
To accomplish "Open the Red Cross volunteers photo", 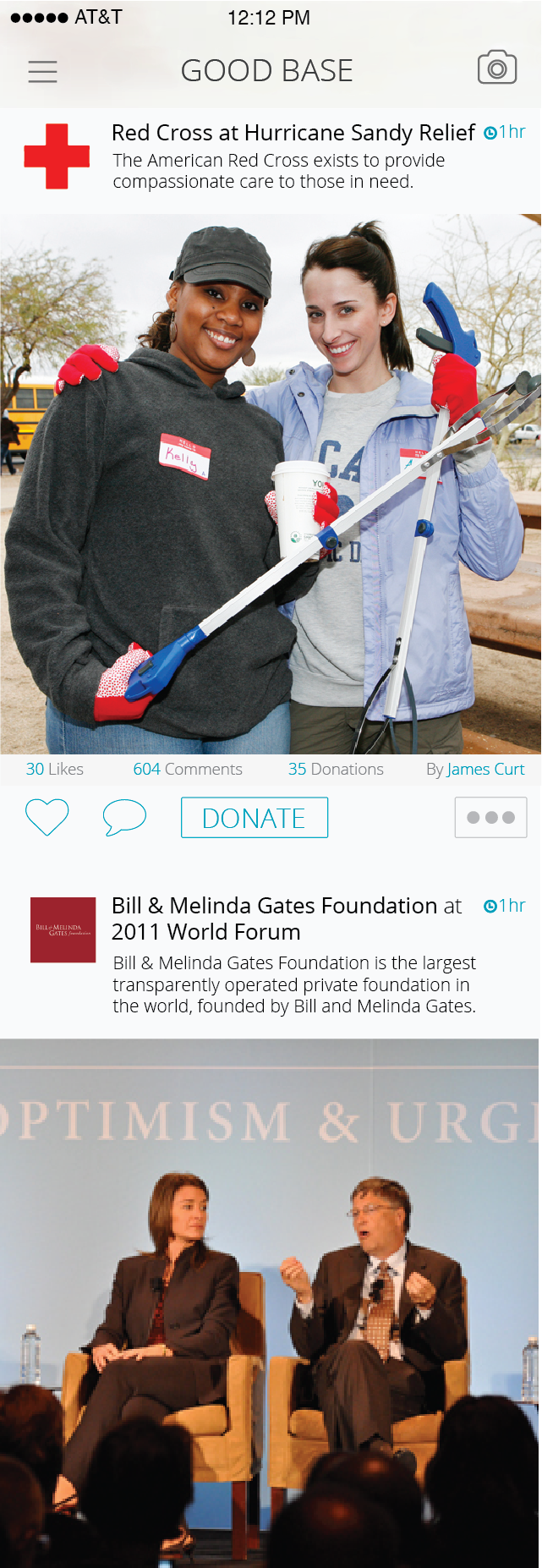I will pyautogui.click(x=271, y=482).
